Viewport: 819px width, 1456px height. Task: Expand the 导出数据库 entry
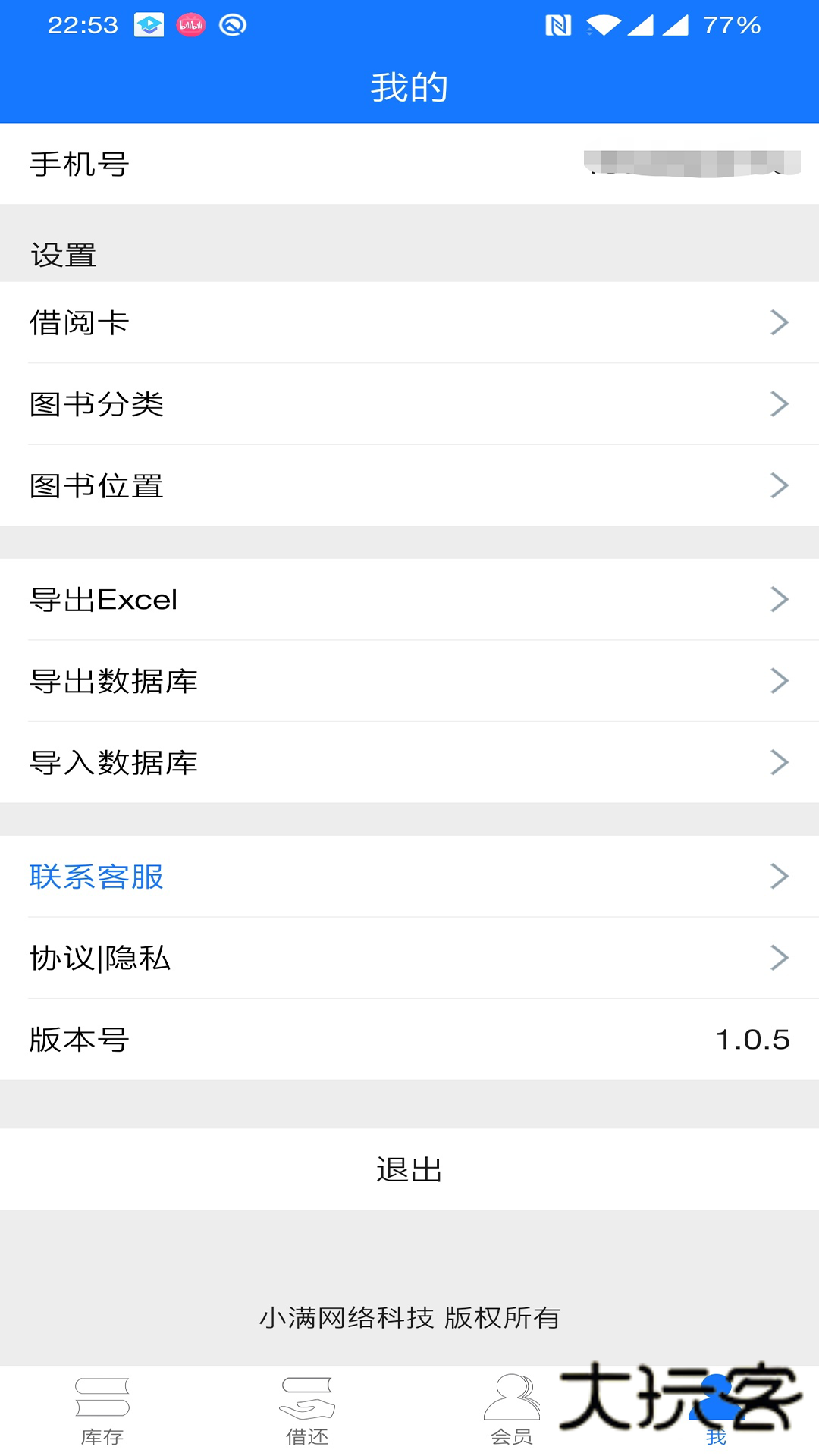coord(778,680)
